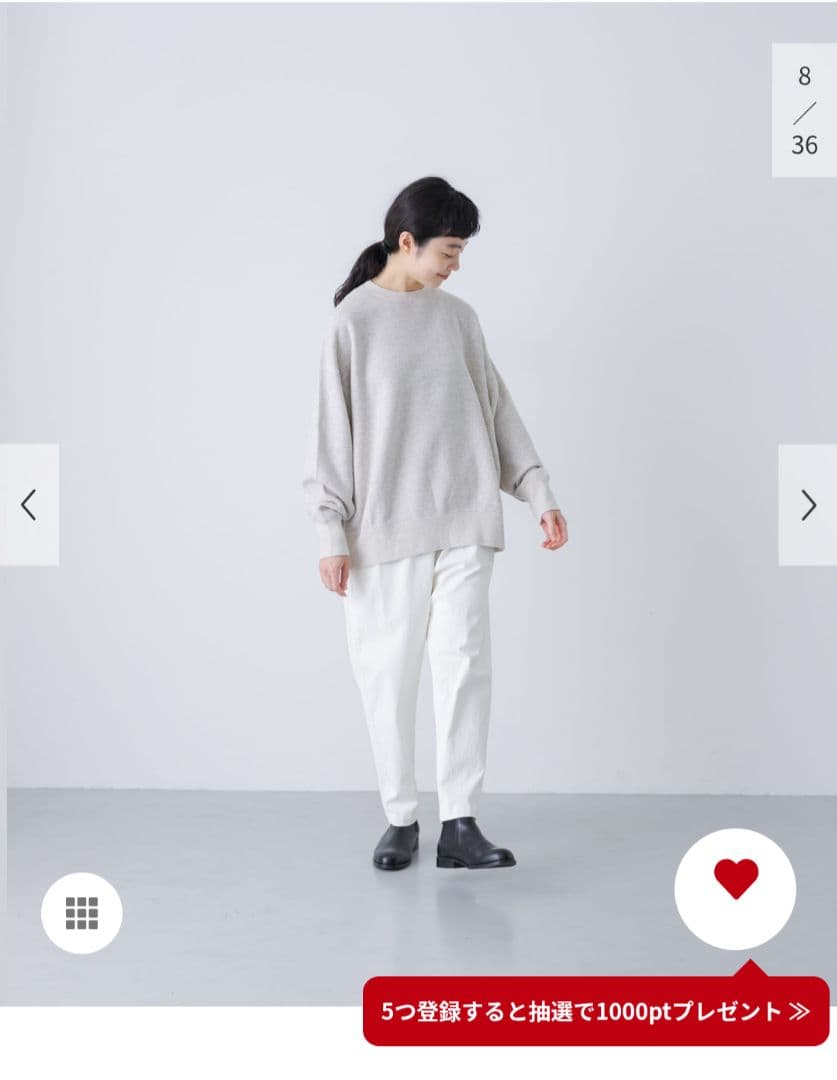
Task: Open the thumbnail grid view
Action: (82, 913)
